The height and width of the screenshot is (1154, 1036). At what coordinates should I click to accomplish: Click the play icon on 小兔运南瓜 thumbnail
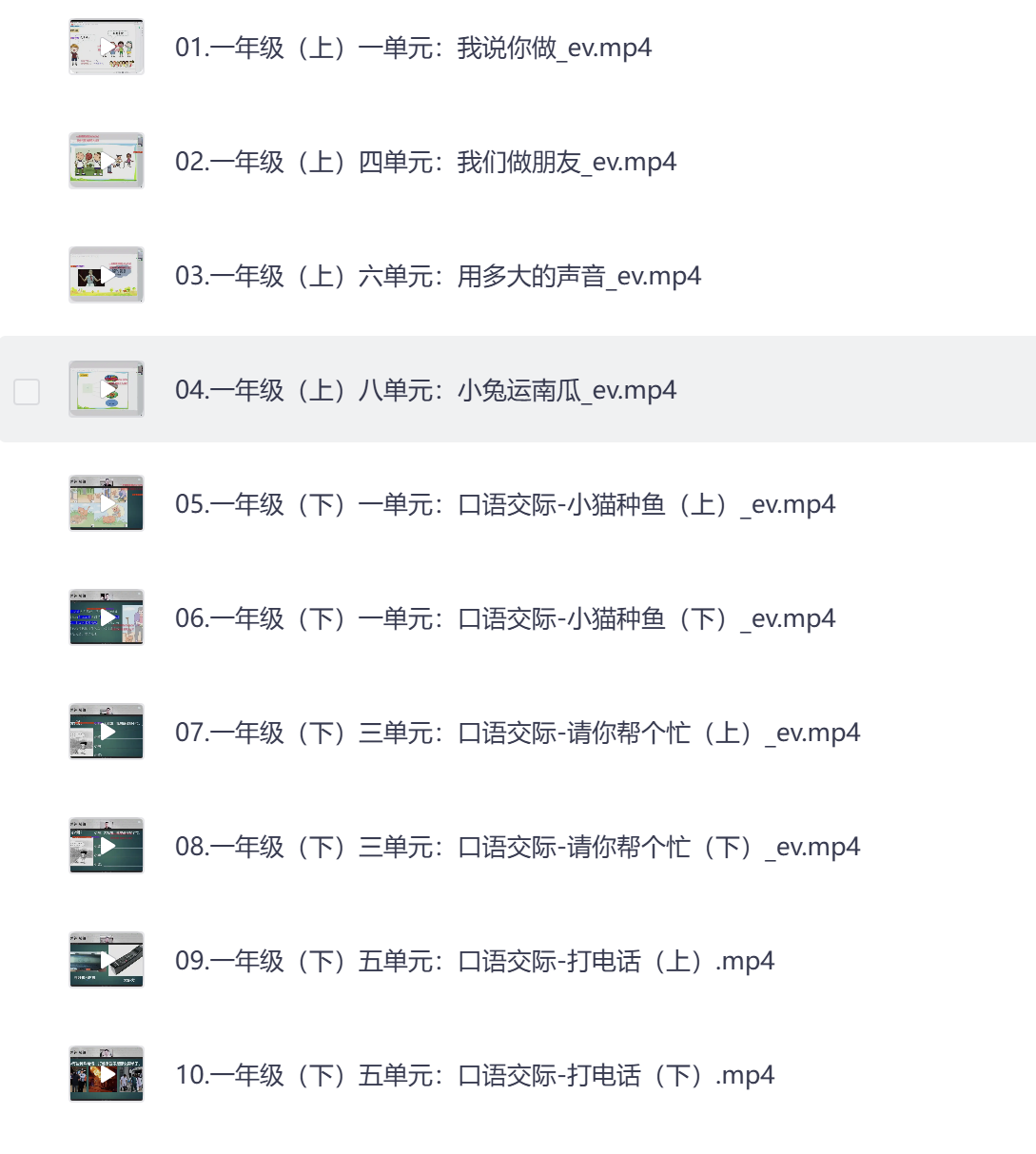pyautogui.click(x=107, y=388)
